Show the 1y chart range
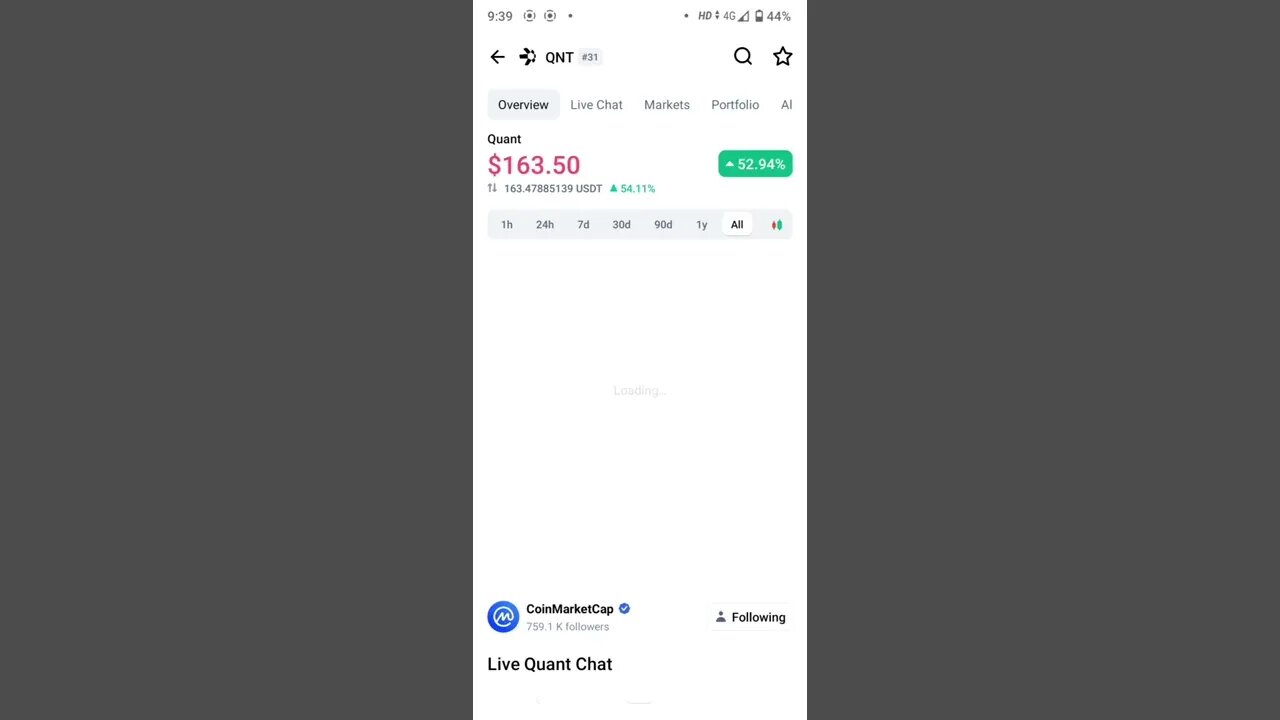1280x720 pixels. point(702,225)
